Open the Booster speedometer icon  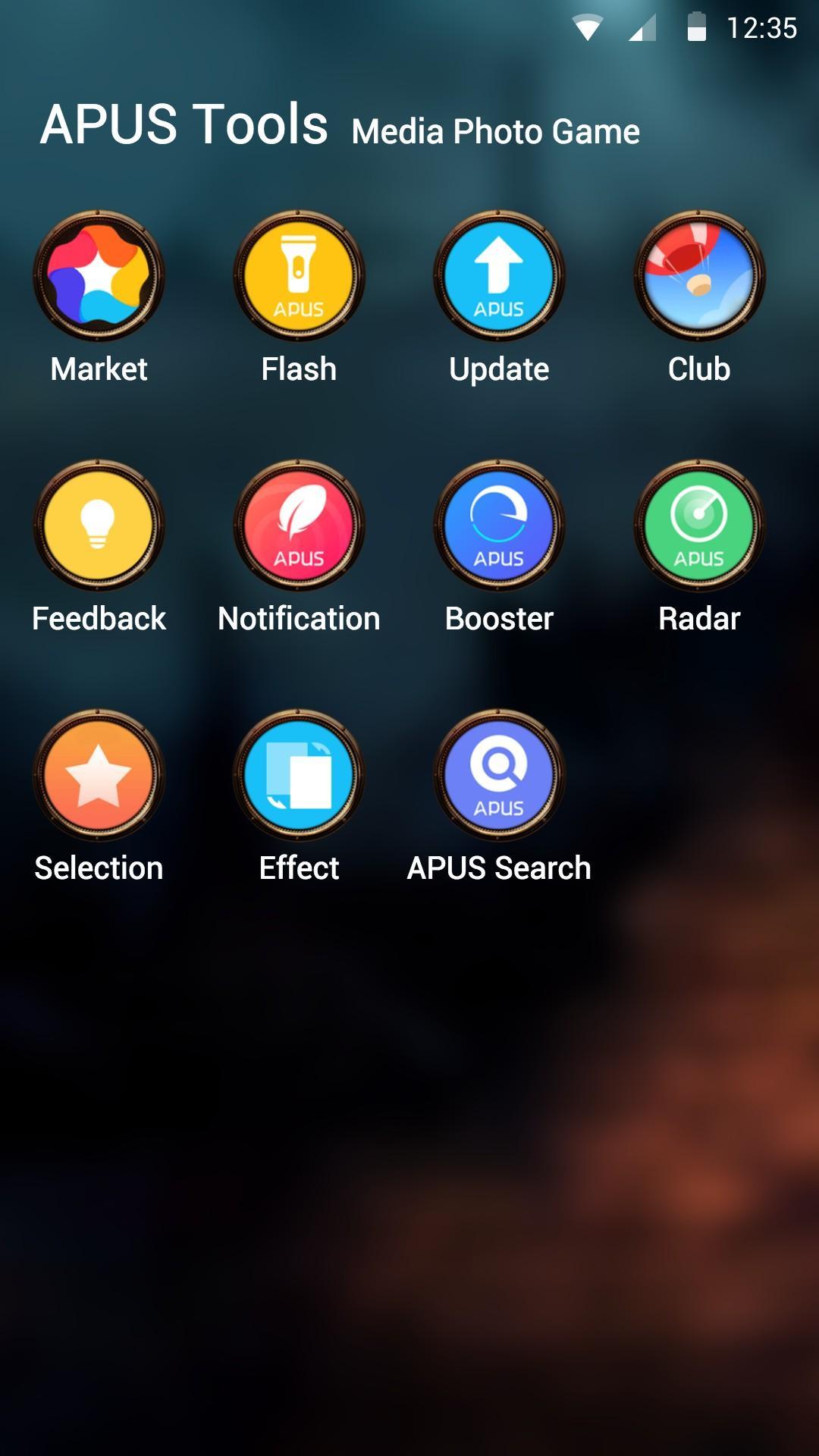pos(499,526)
